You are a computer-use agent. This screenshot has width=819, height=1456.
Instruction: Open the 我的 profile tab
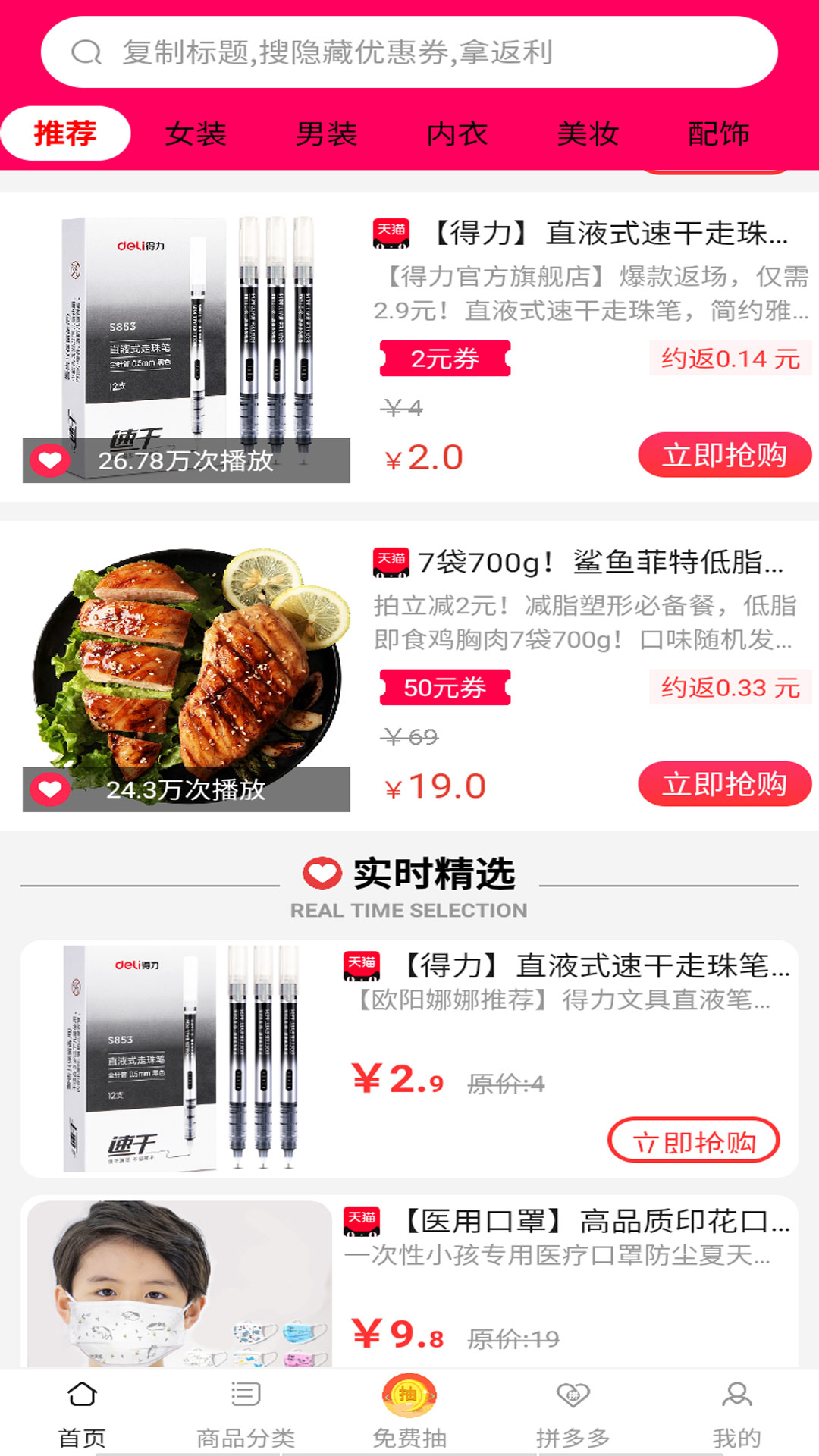coord(736,1412)
